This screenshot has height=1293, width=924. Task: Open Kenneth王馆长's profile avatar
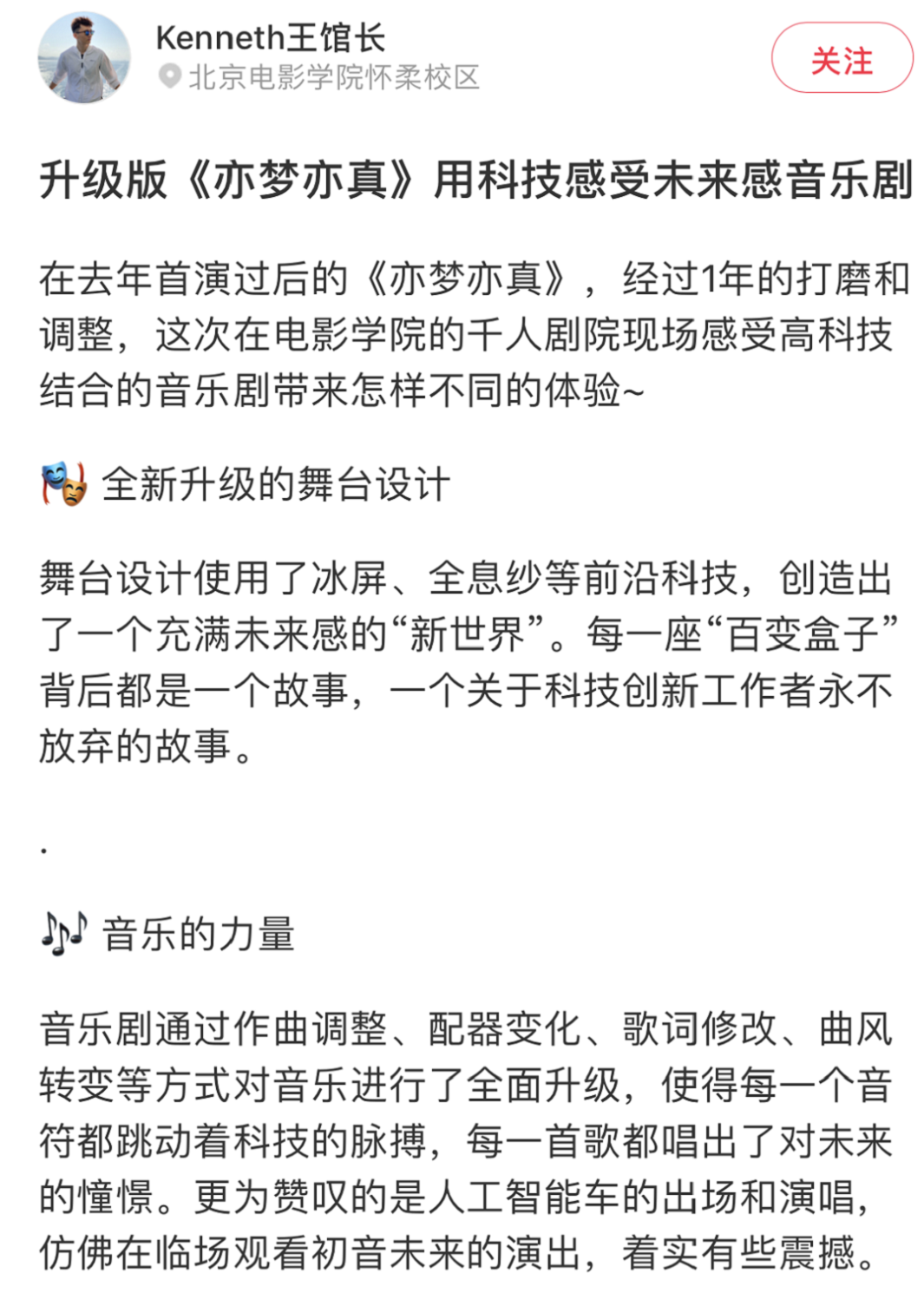[x=83, y=58]
